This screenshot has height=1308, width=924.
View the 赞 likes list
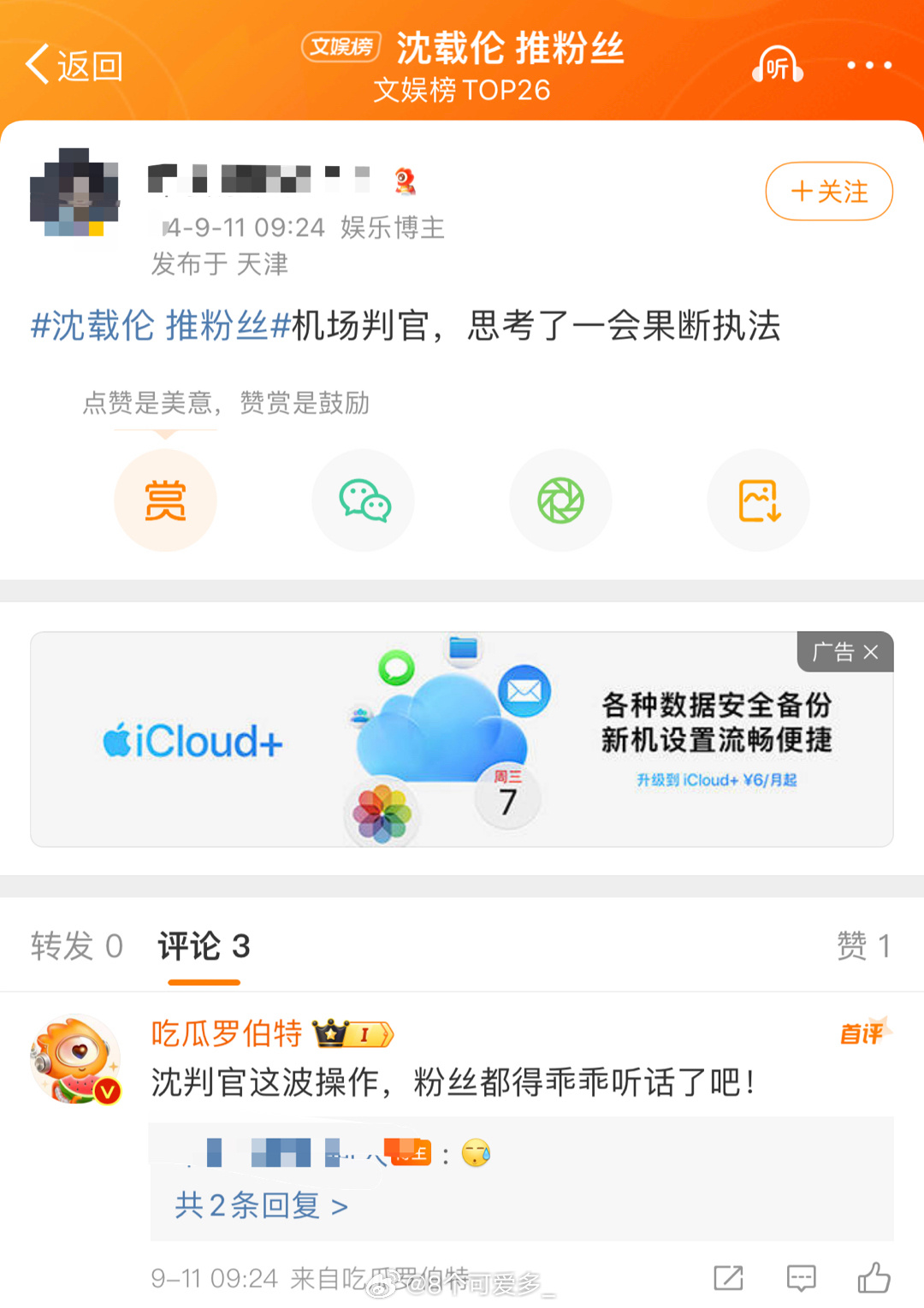click(x=862, y=946)
